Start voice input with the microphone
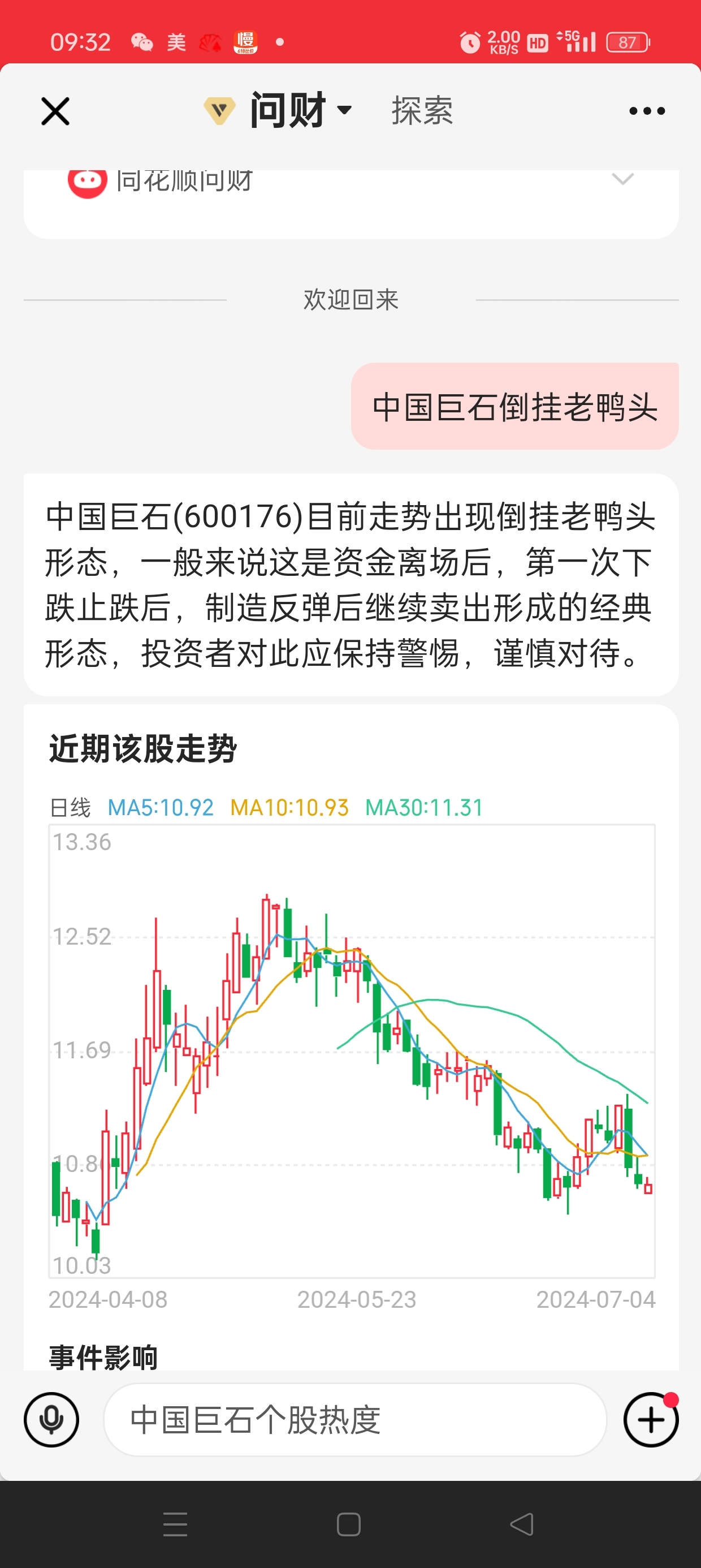 (51, 1420)
